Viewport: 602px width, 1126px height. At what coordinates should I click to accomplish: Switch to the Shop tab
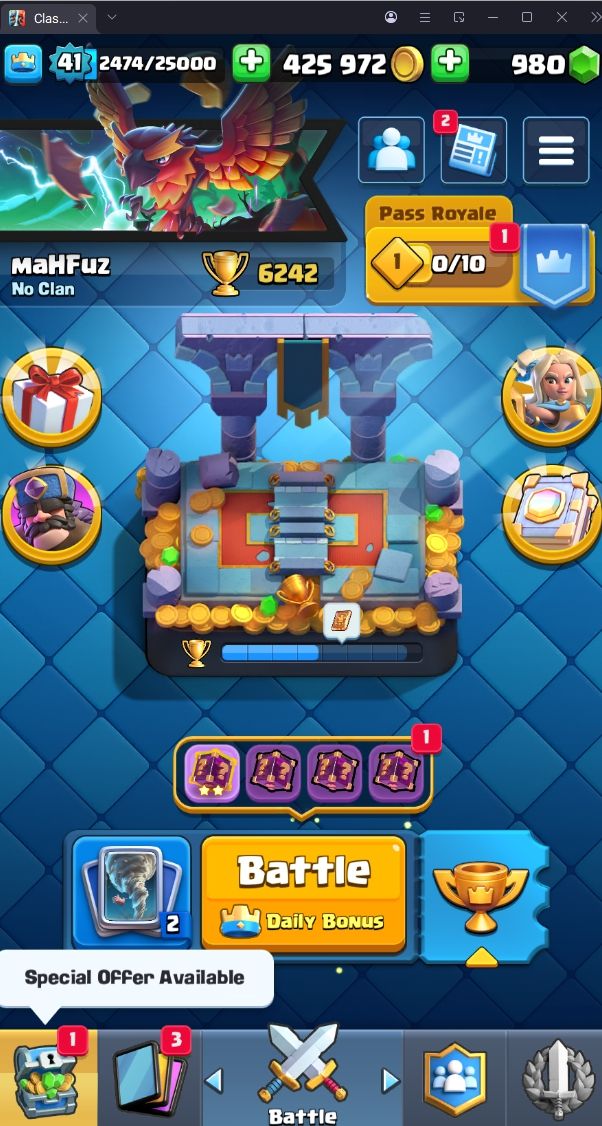[48, 1078]
